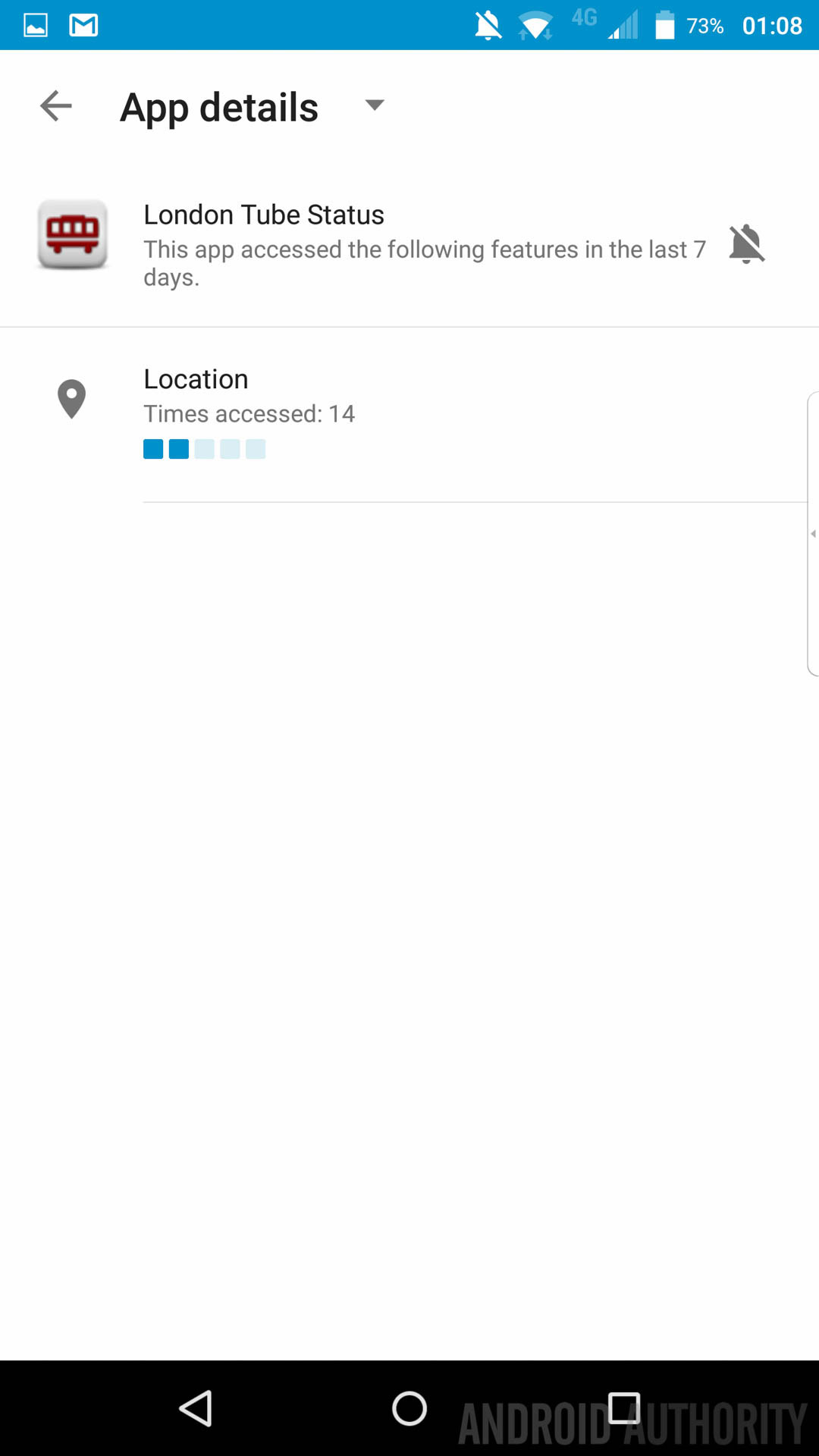
Task: Toggle notifications bell for London Tube Status
Action: [x=746, y=244]
